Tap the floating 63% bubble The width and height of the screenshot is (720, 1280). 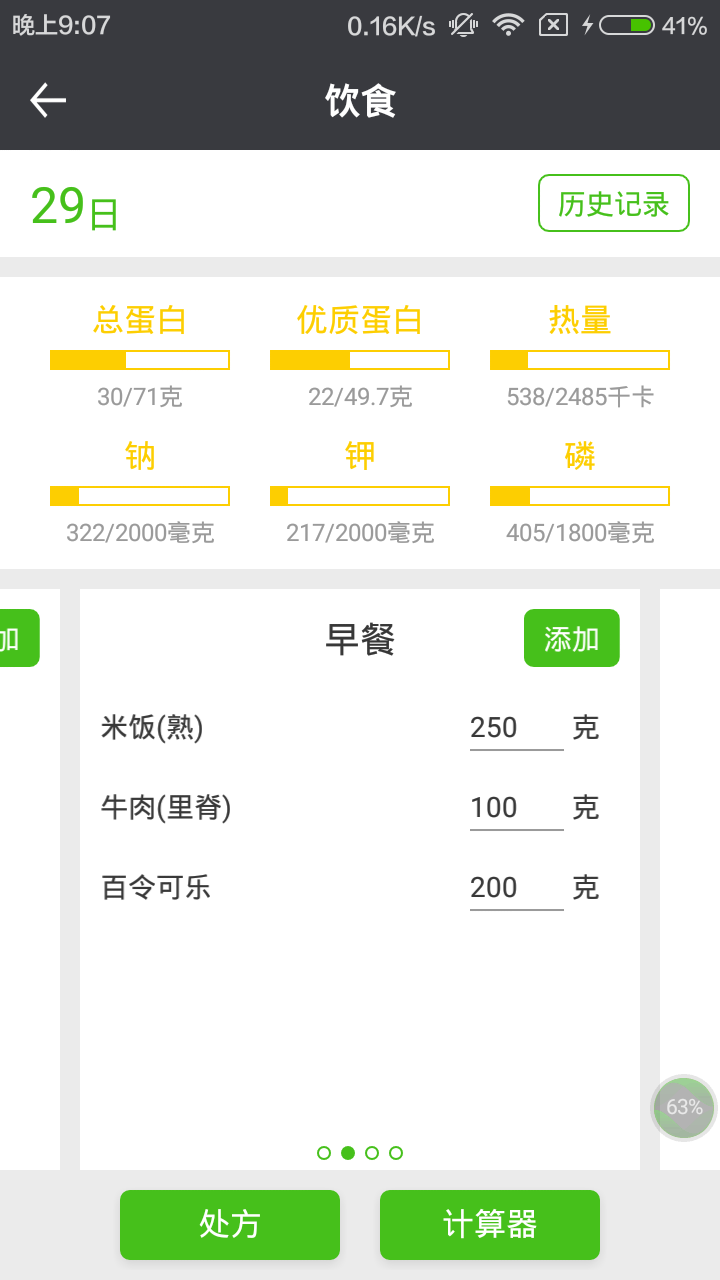pyautogui.click(x=684, y=1107)
